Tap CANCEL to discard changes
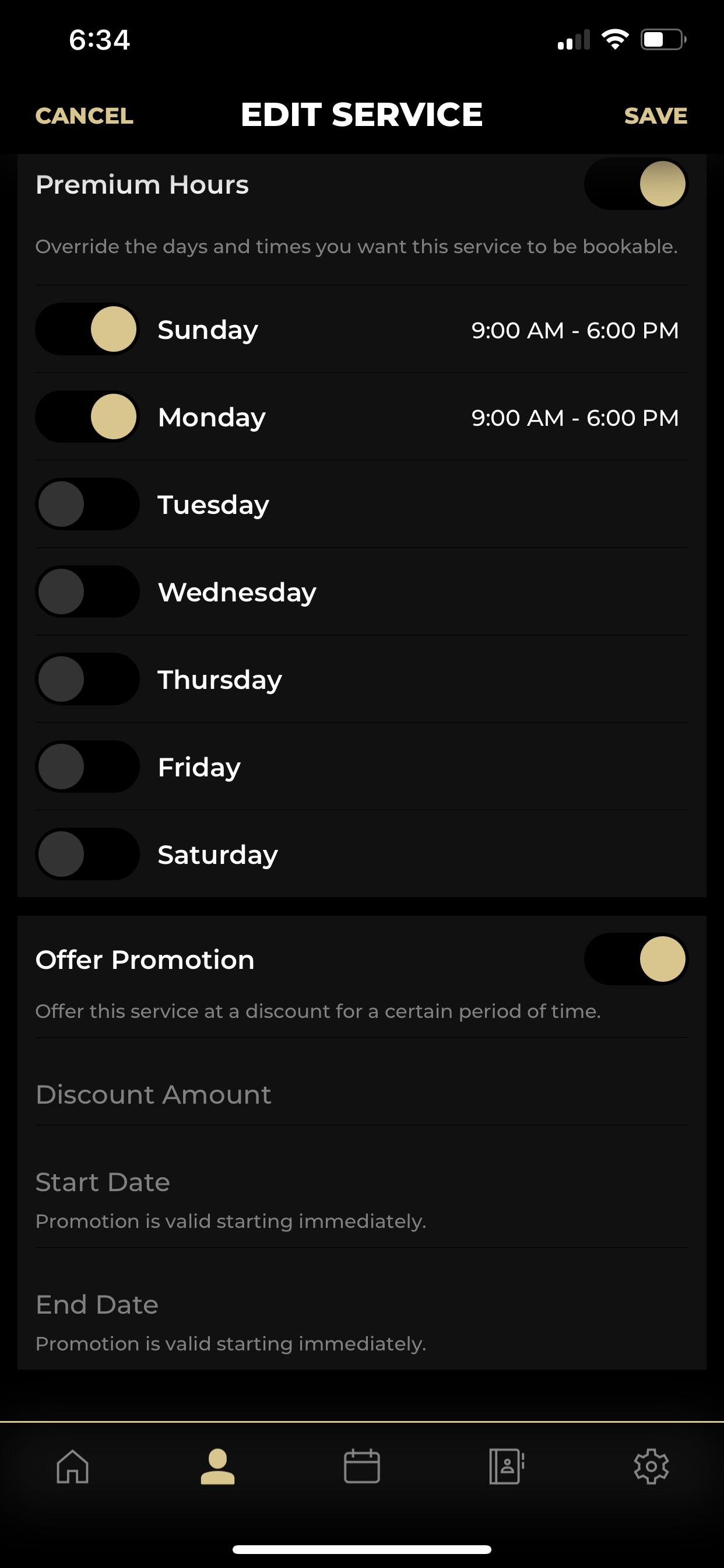The height and width of the screenshot is (1568, 724). click(x=84, y=115)
